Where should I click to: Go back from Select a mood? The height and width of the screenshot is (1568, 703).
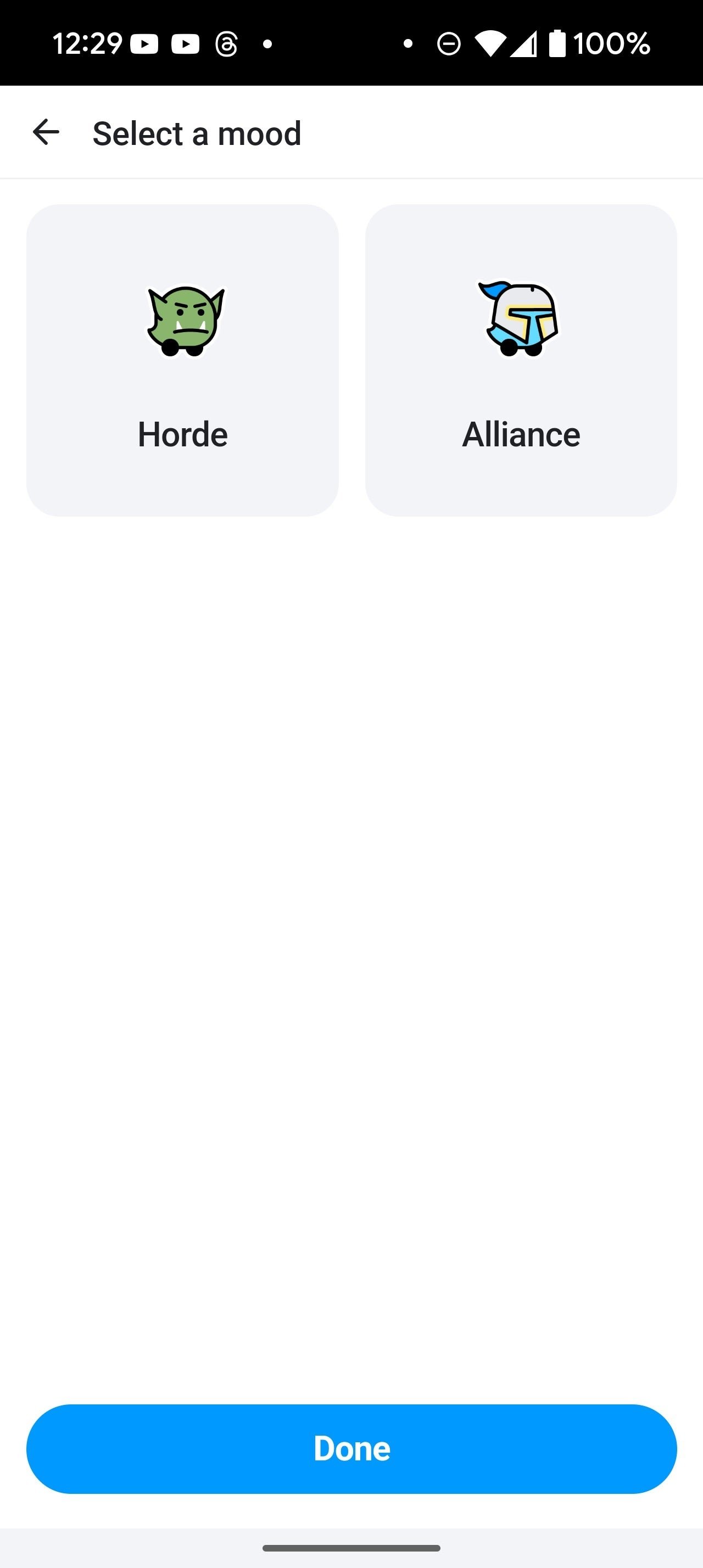tap(46, 132)
